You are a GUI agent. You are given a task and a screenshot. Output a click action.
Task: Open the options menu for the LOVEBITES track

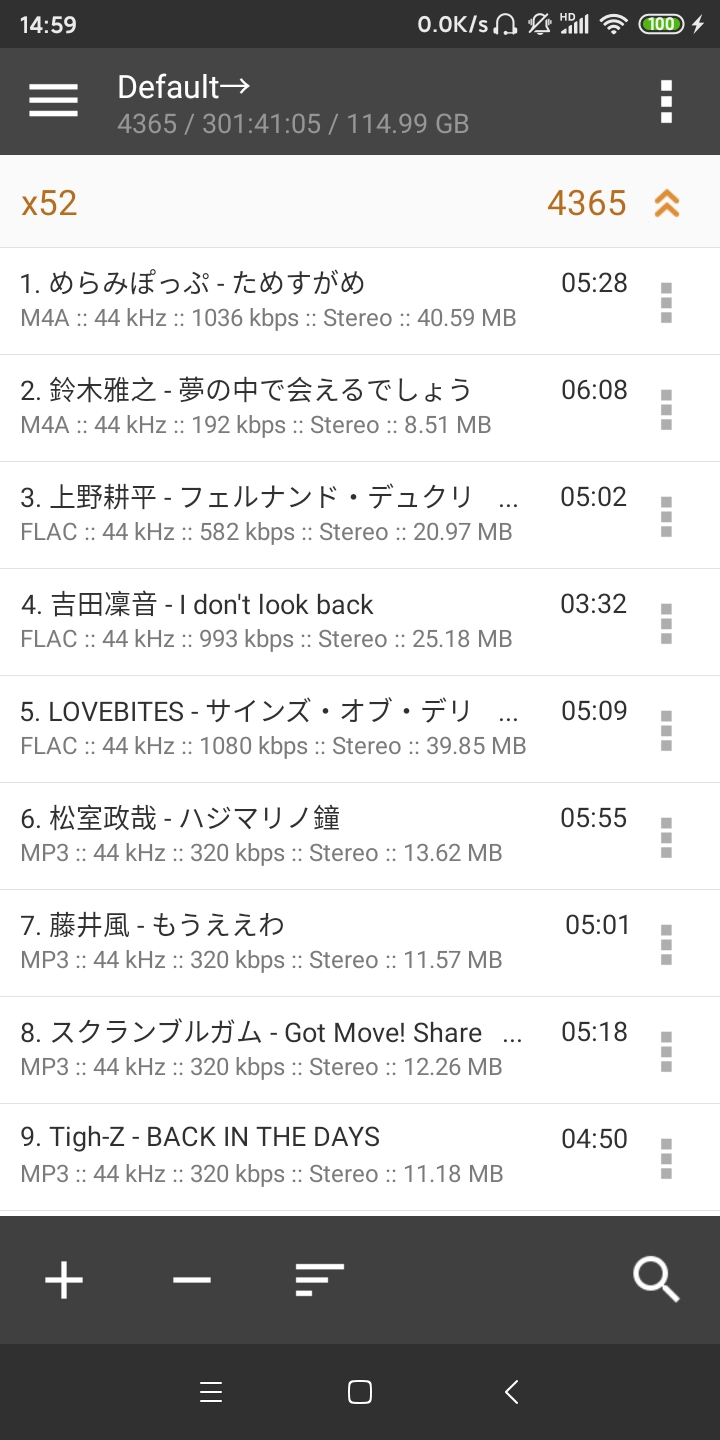(666, 731)
